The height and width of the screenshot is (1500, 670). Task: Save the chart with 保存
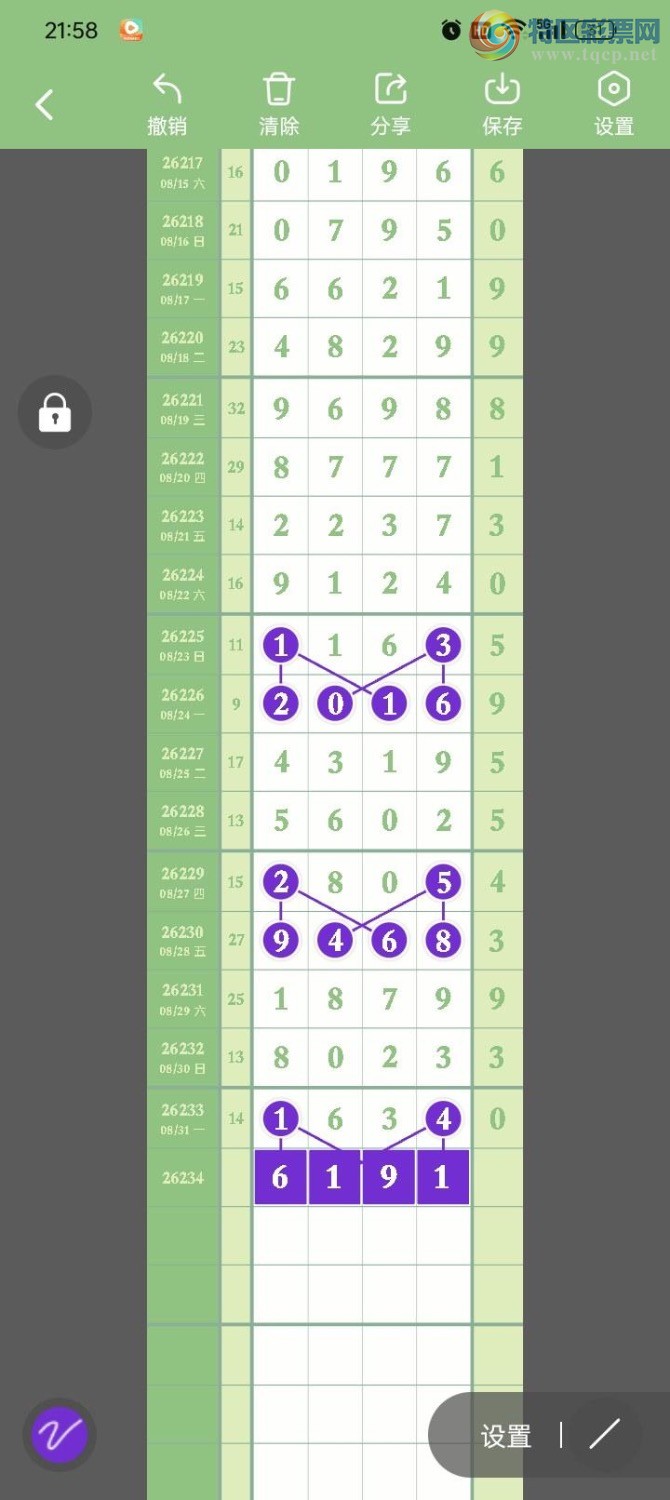(x=502, y=104)
